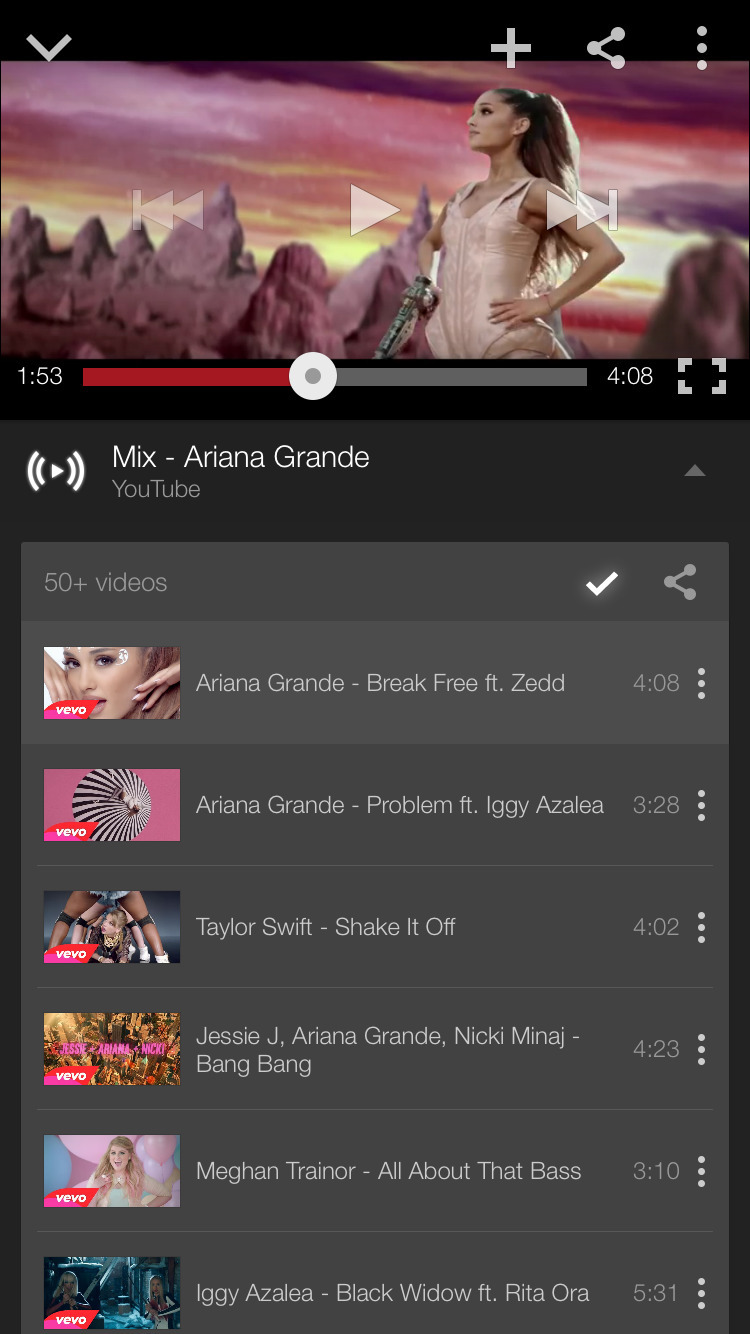Screen dimensions: 750x1334
Task: Add this video to a playlist
Action: pyautogui.click(x=510, y=48)
